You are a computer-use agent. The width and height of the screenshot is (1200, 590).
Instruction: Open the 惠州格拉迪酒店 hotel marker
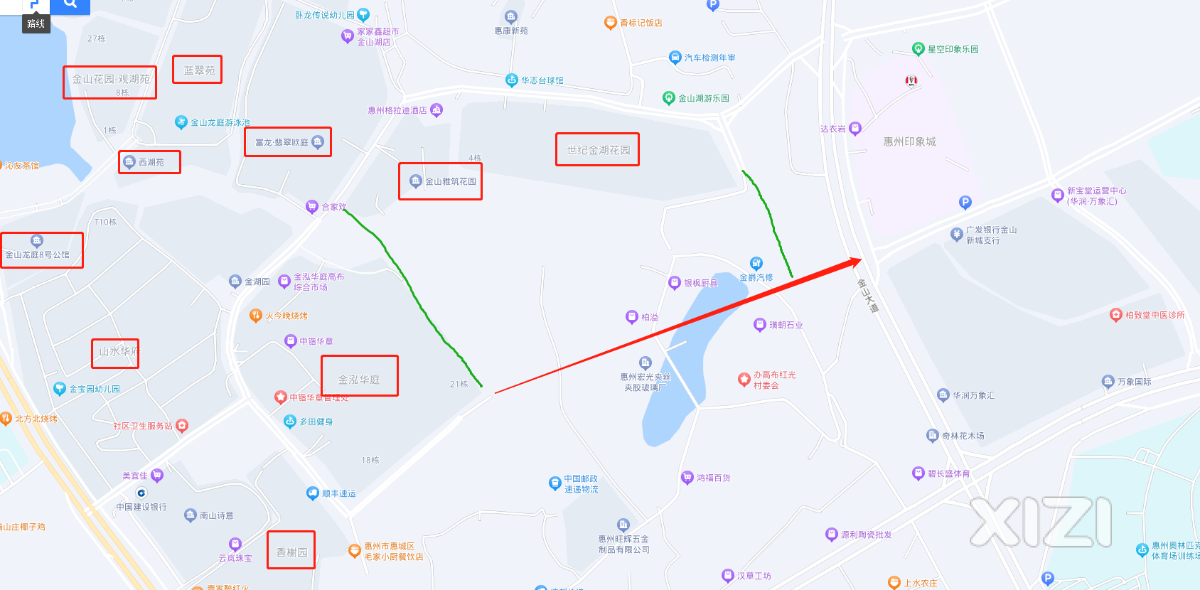tap(436, 111)
